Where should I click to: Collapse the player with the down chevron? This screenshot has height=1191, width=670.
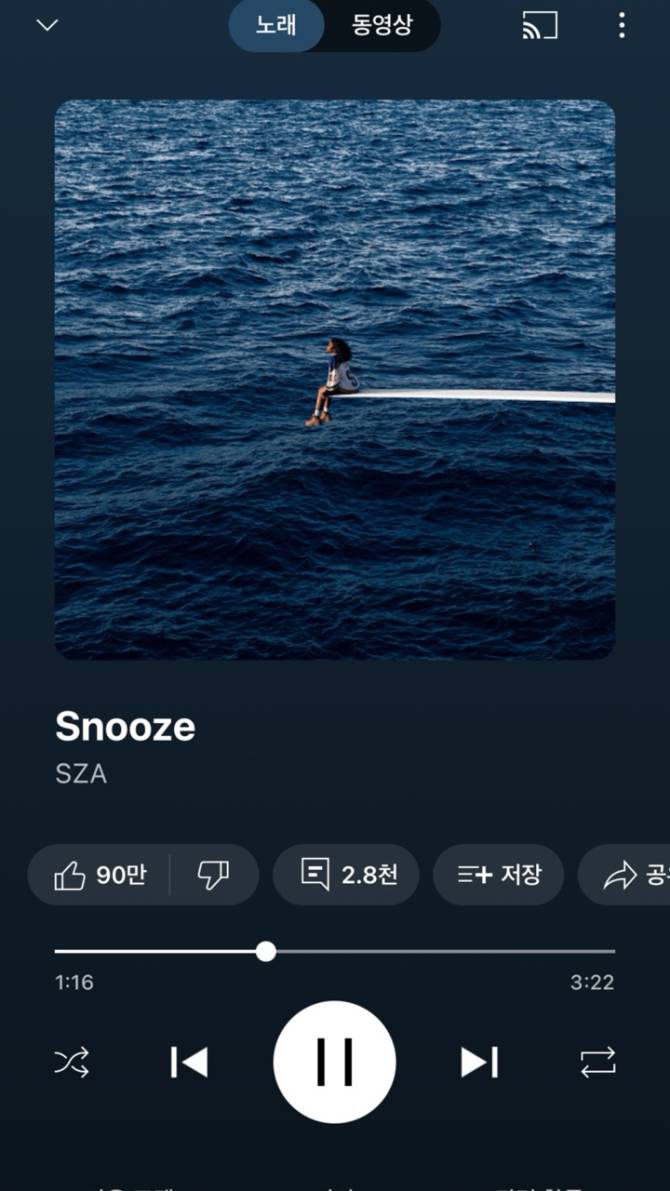[x=47, y=25]
